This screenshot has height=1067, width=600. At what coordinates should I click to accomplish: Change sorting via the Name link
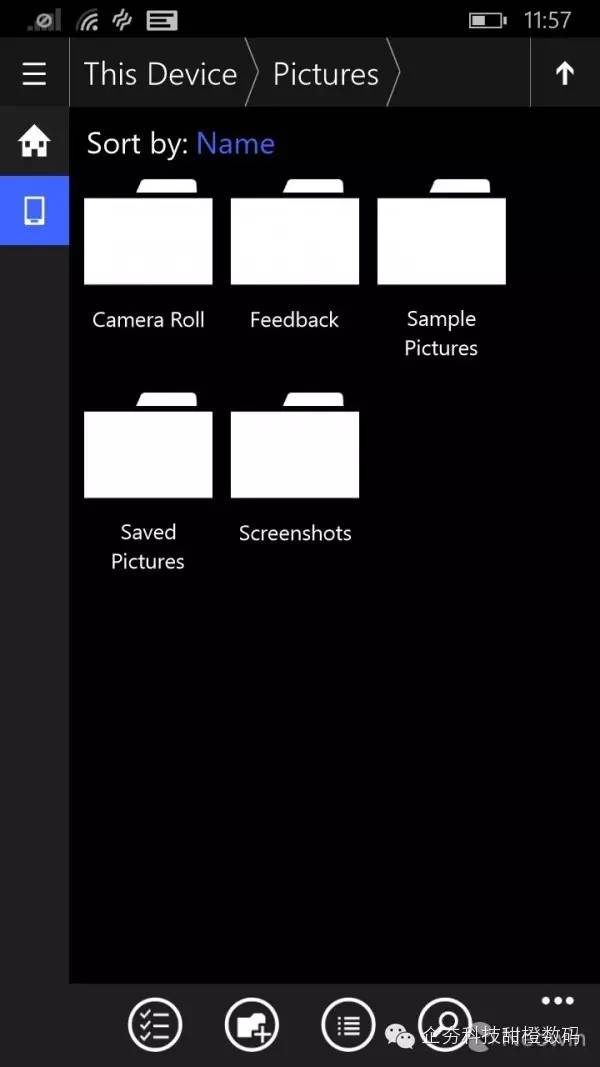click(x=235, y=143)
